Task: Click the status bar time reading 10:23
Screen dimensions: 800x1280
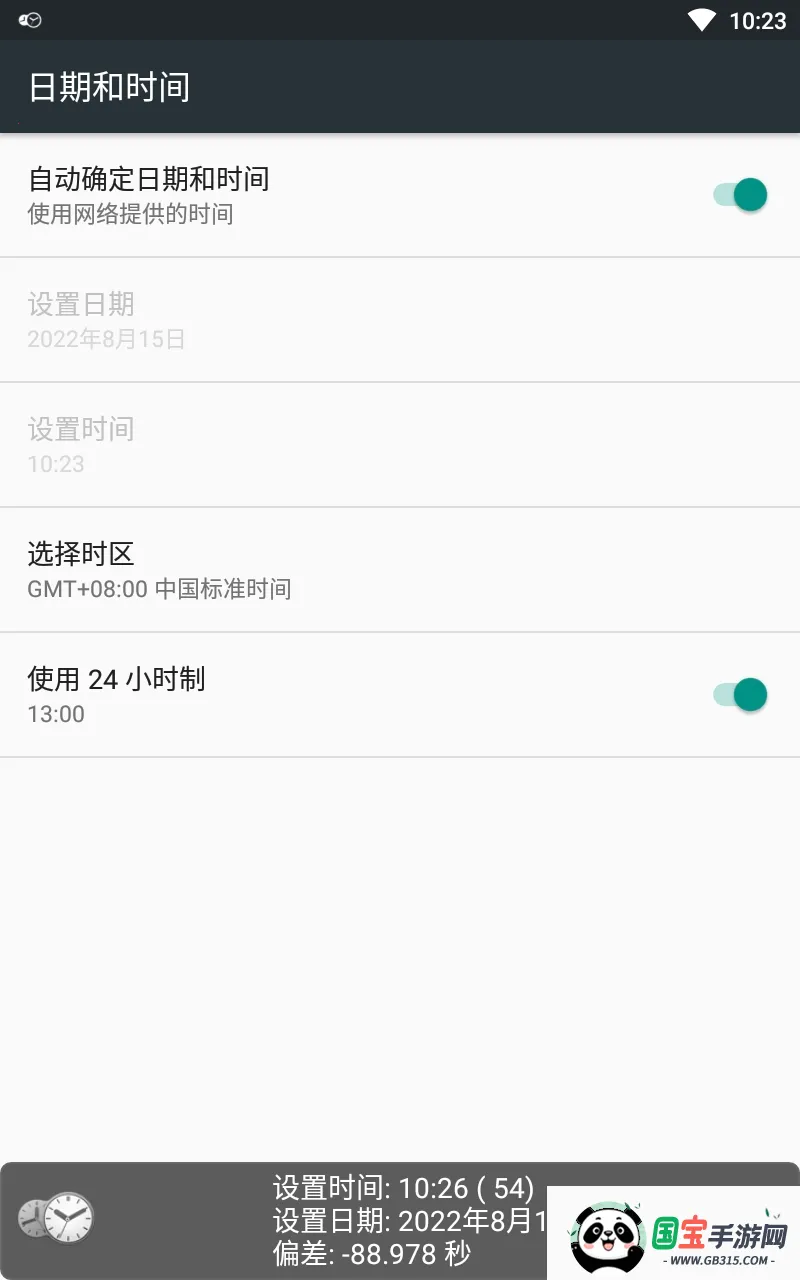Action: (760, 20)
